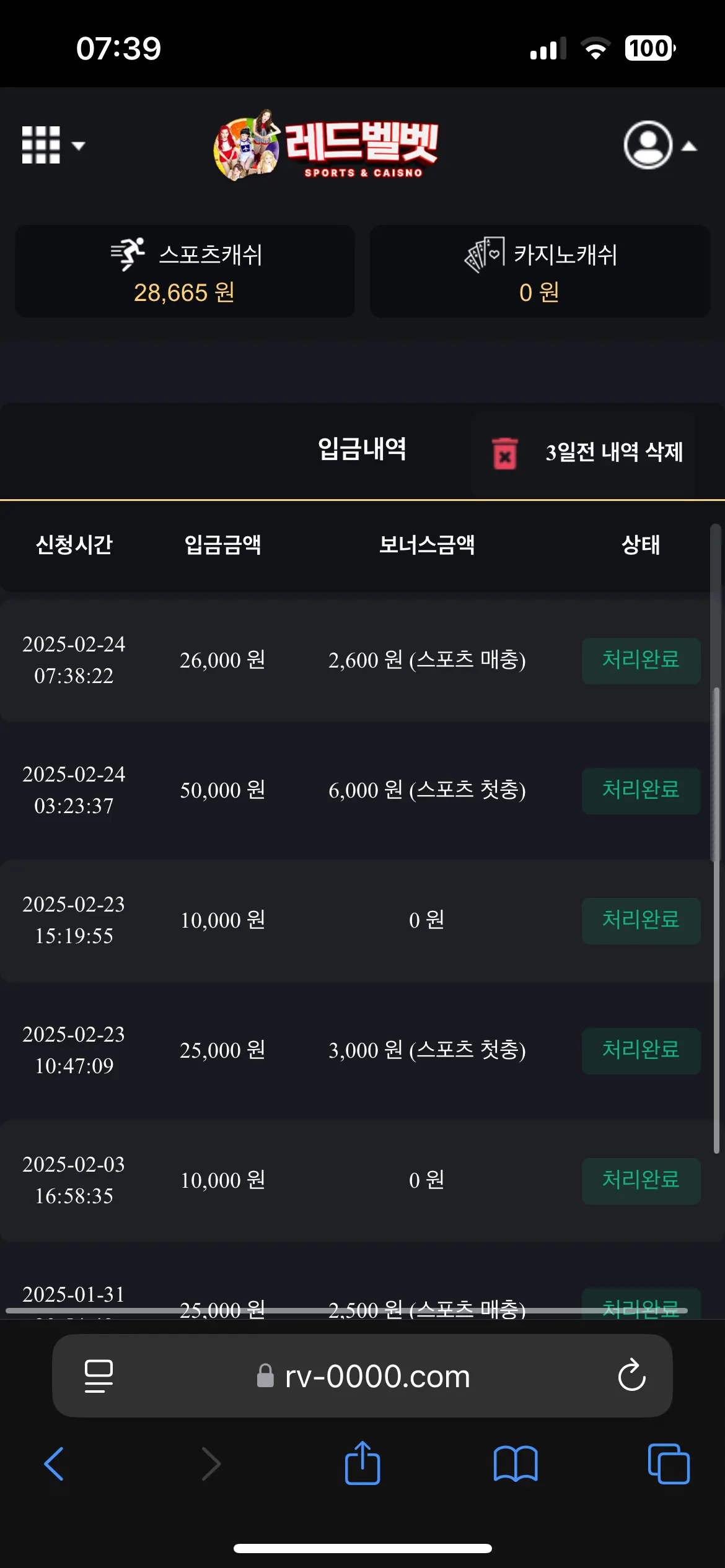Reload the page in Safari
725x1568 pixels.
coord(631,1375)
